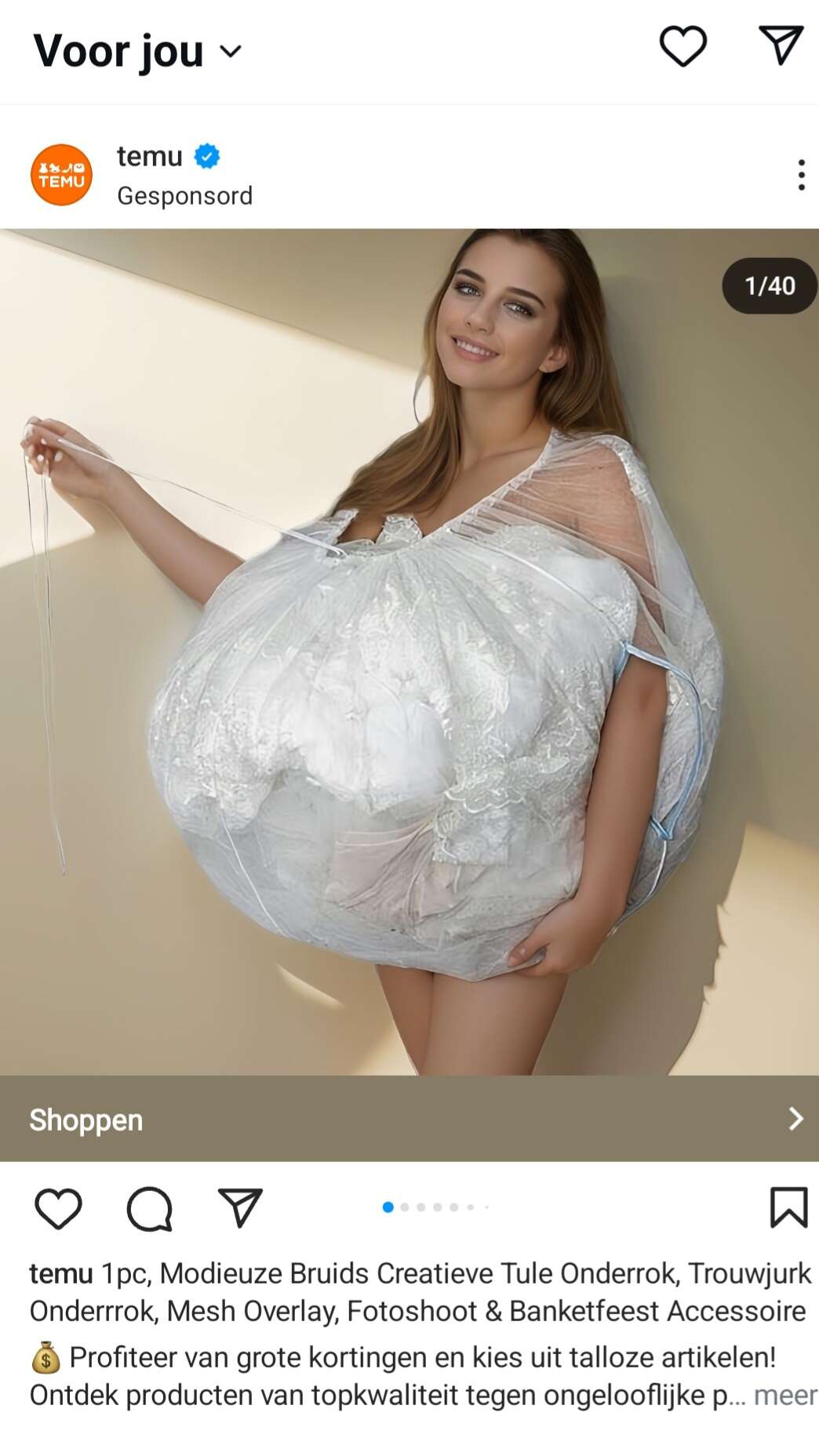
Task: Tap the carousel page indicator dots
Action: 436,1207
